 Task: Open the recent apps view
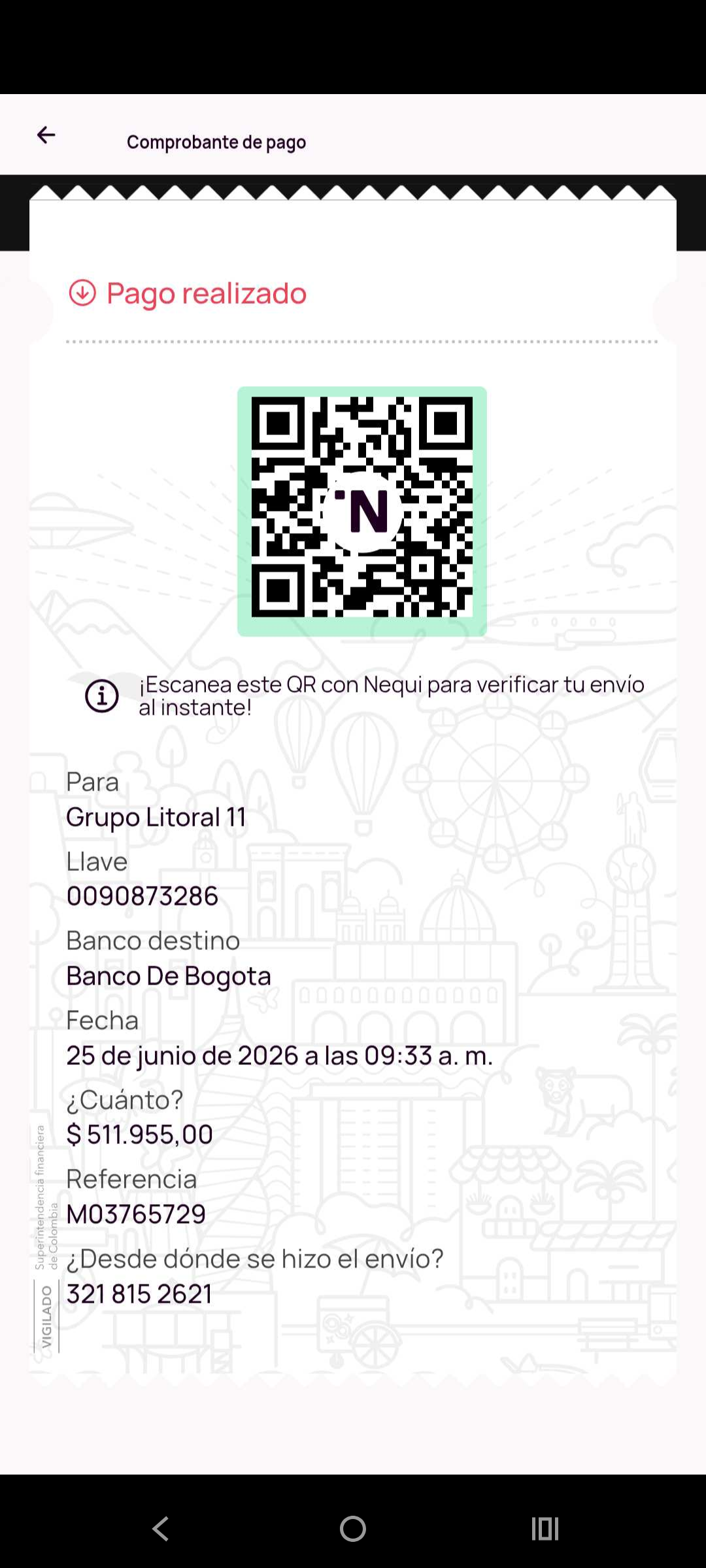(x=545, y=1529)
